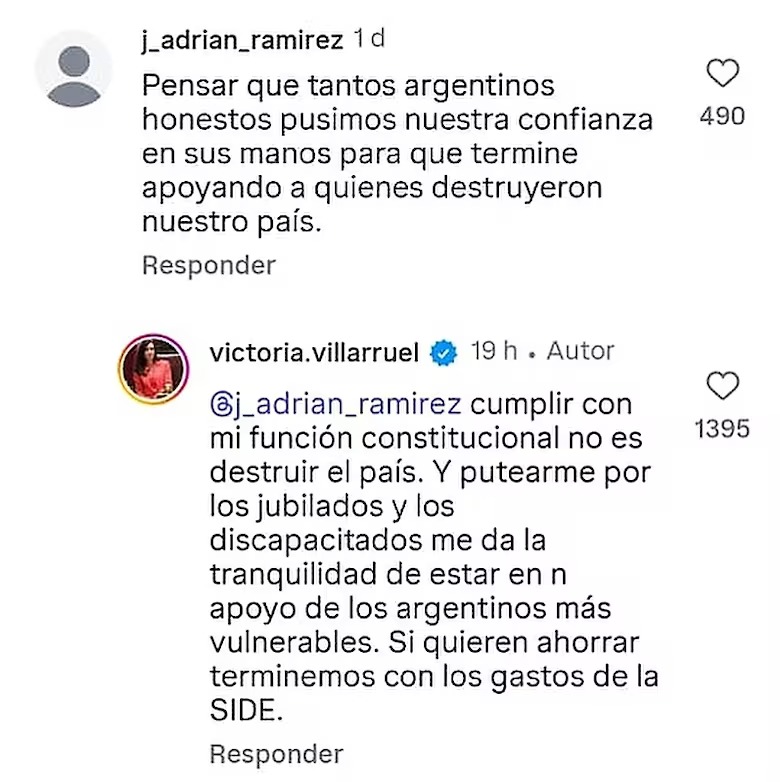Open the j_adrian_ramirez username
The image size is (780, 782).
tap(242, 40)
